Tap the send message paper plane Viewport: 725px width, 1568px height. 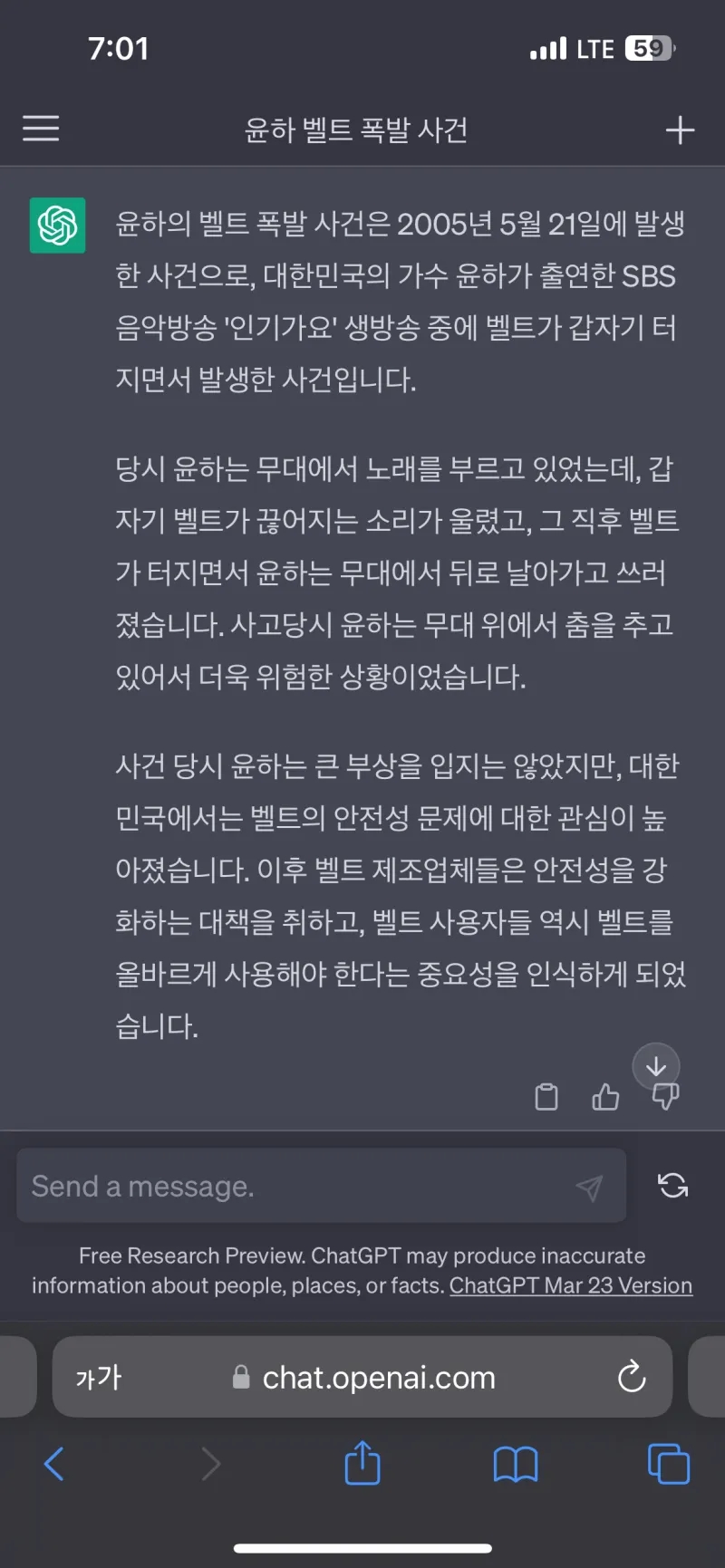click(x=589, y=1187)
